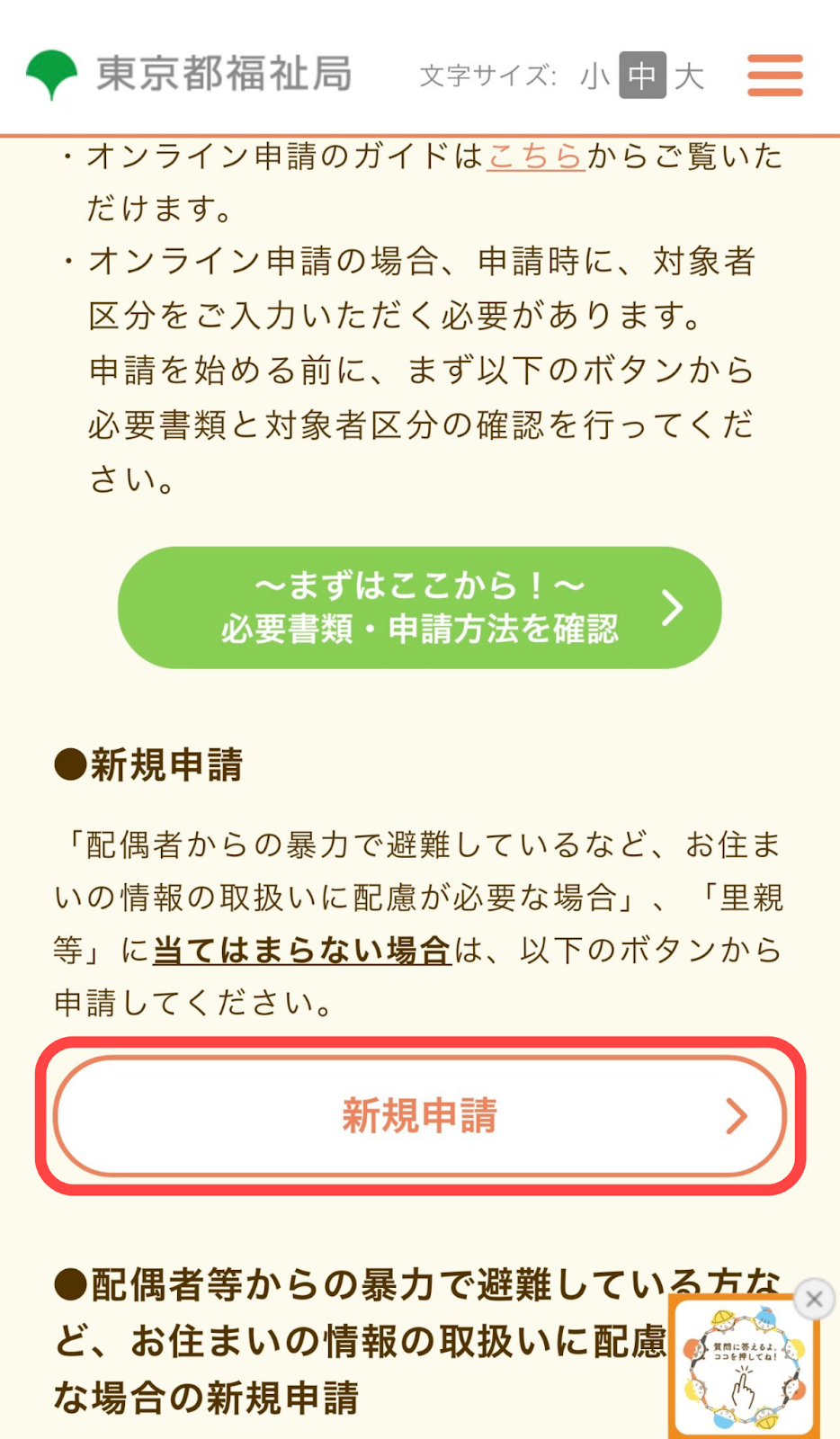The image size is (840, 1439).
Task: Set text size to 小
Action: pyautogui.click(x=594, y=76)
